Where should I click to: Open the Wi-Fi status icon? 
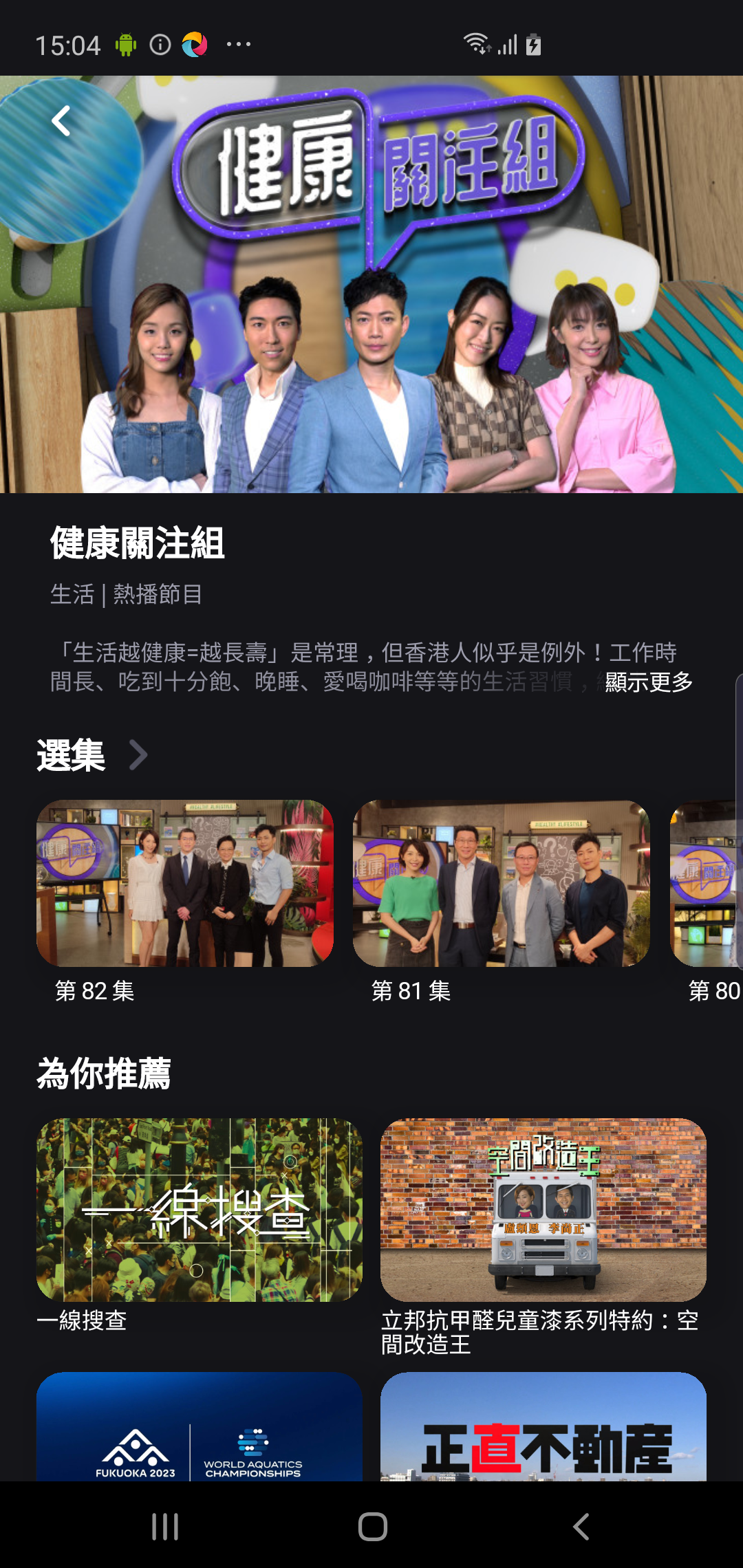(477, 43)
